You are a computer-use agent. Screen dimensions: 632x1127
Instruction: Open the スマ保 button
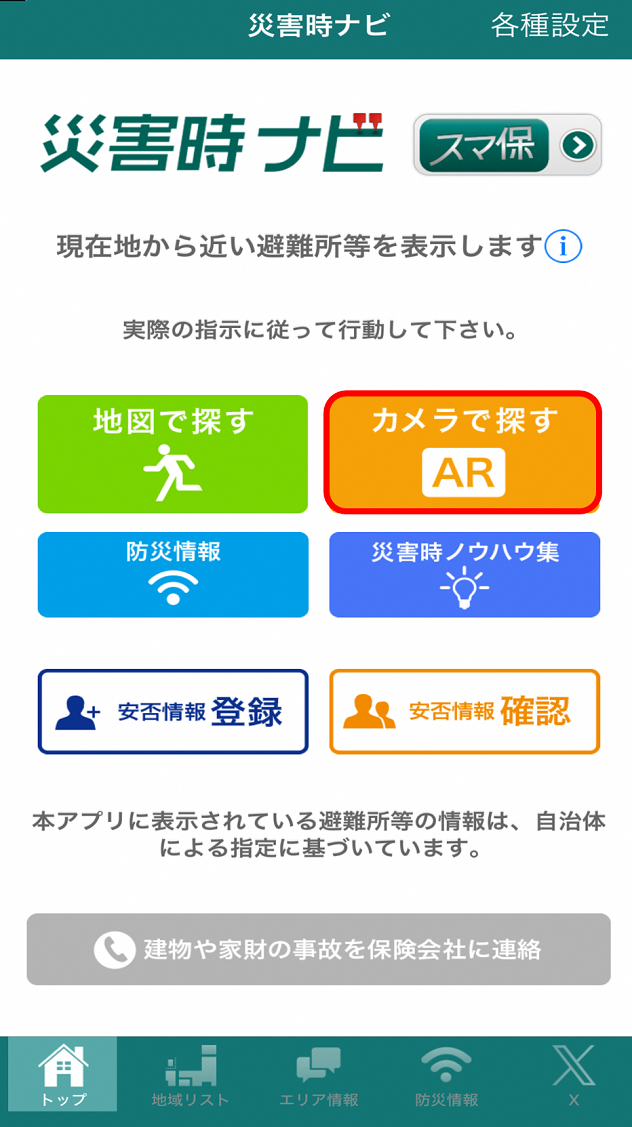coord(507,144)
